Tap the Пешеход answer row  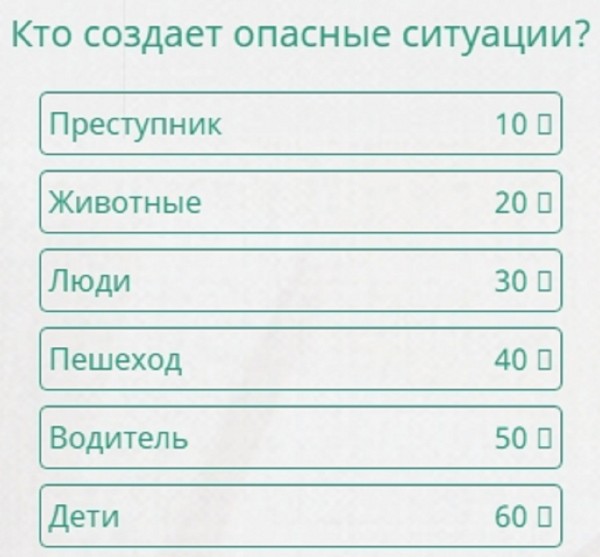coord(300,359)
